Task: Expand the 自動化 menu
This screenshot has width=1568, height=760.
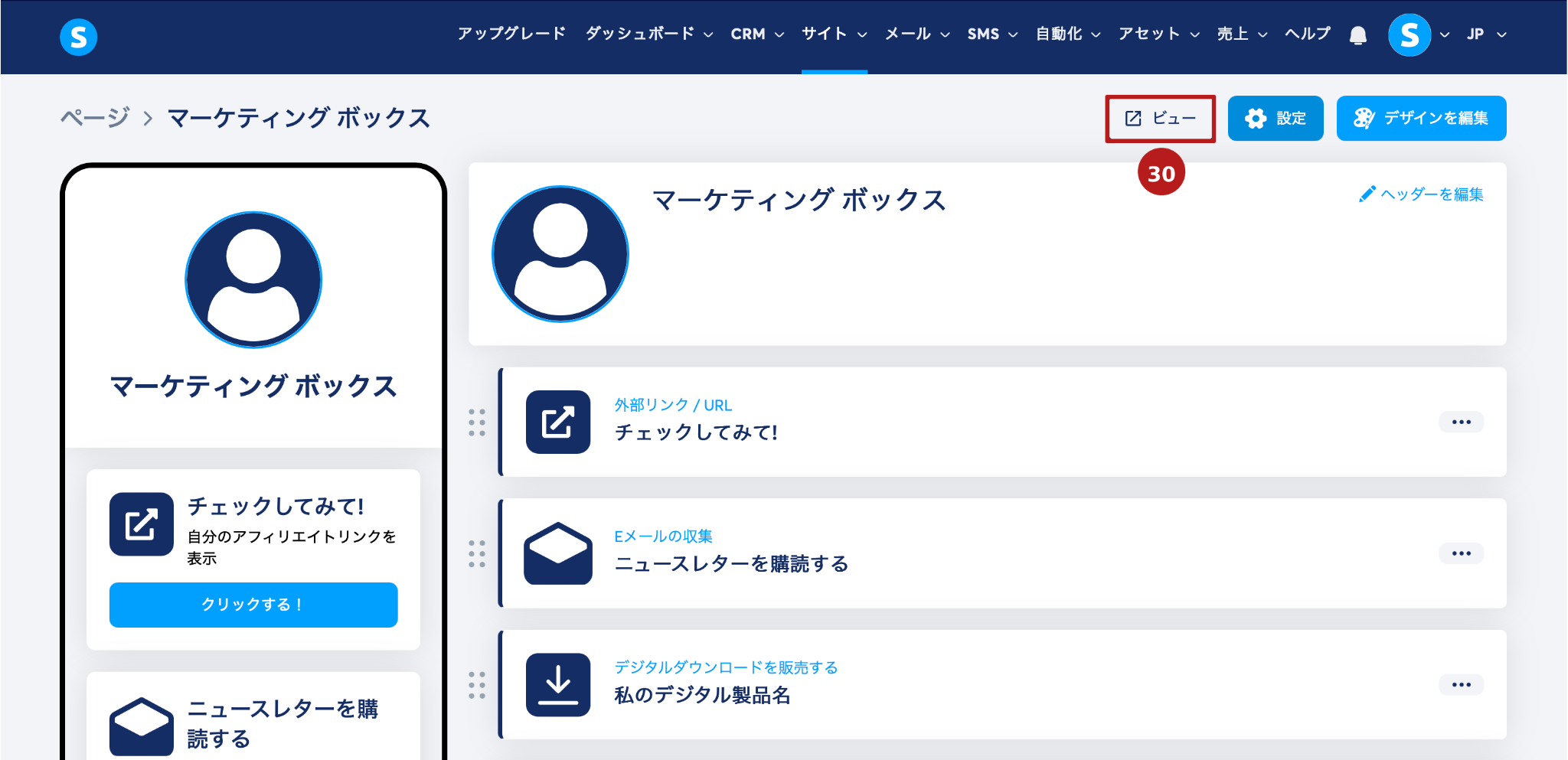Action: 1067,34
